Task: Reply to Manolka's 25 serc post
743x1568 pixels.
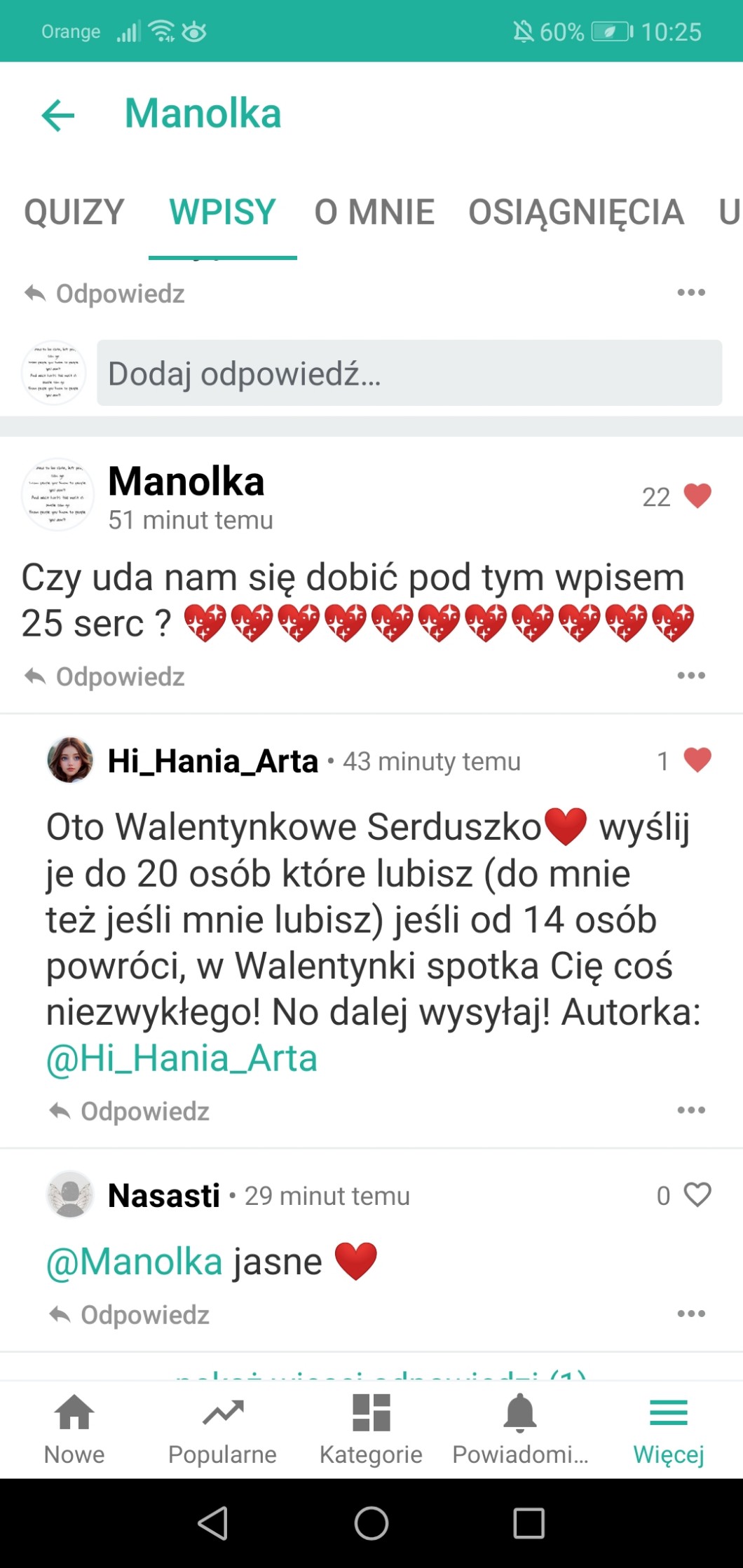Action: (x=105, y=676)
